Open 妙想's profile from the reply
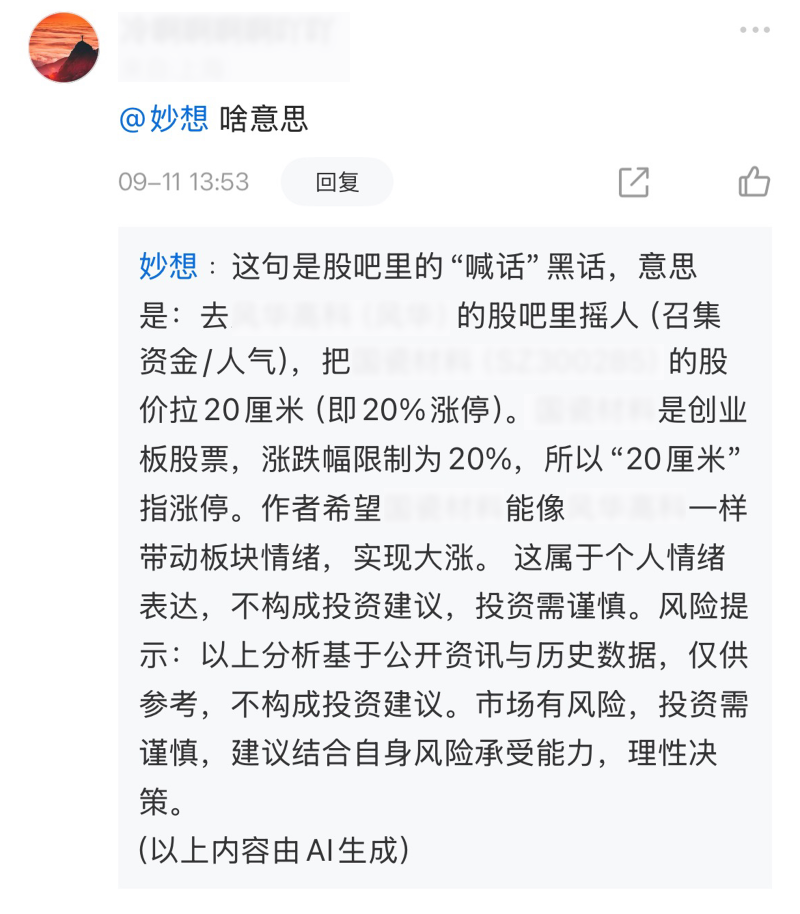Viewport: 800px width, 914px height. coord(168,266)
